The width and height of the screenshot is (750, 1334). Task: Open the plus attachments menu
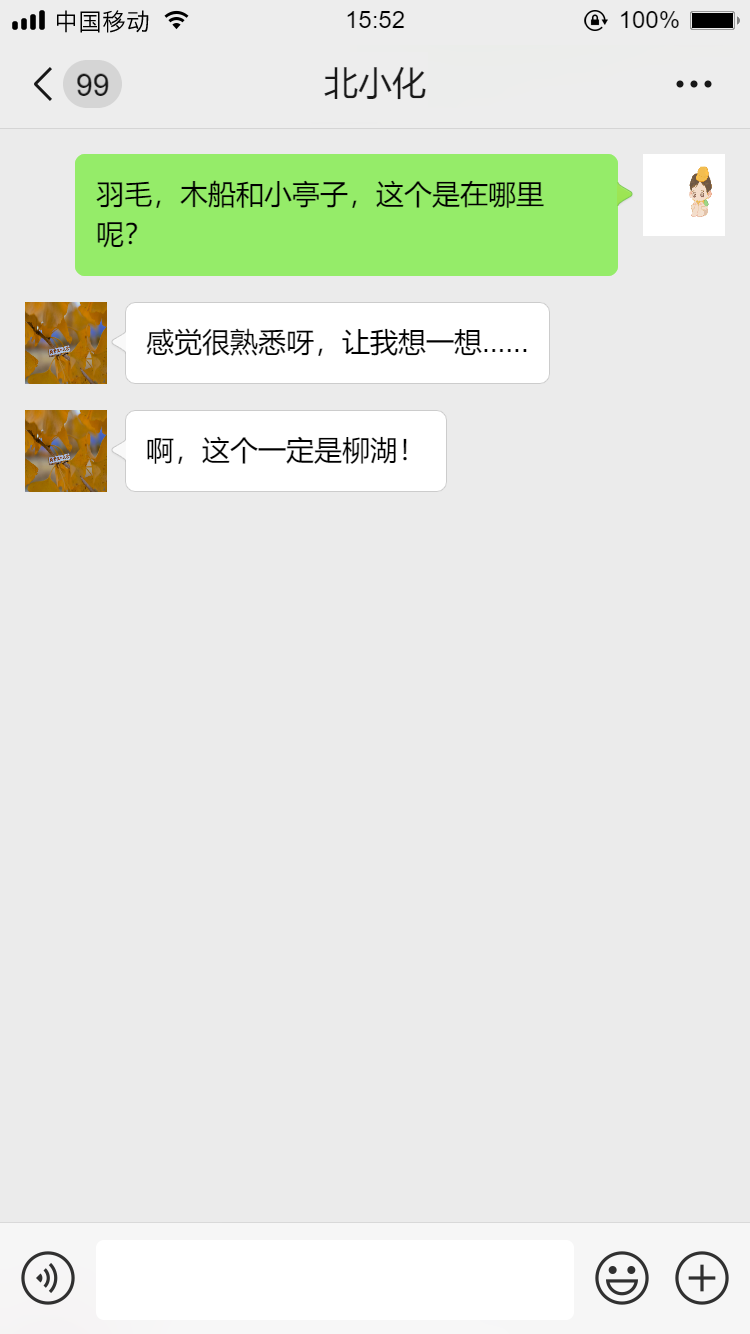pos(702,1278)
